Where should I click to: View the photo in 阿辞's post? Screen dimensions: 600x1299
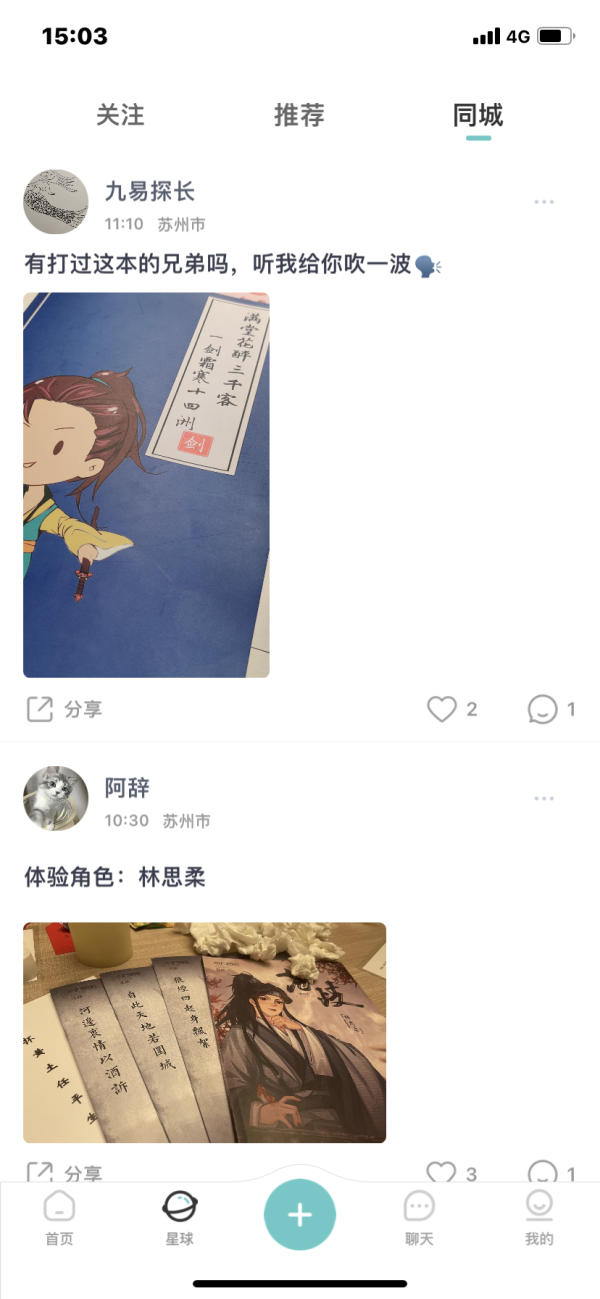point(204,1033)
